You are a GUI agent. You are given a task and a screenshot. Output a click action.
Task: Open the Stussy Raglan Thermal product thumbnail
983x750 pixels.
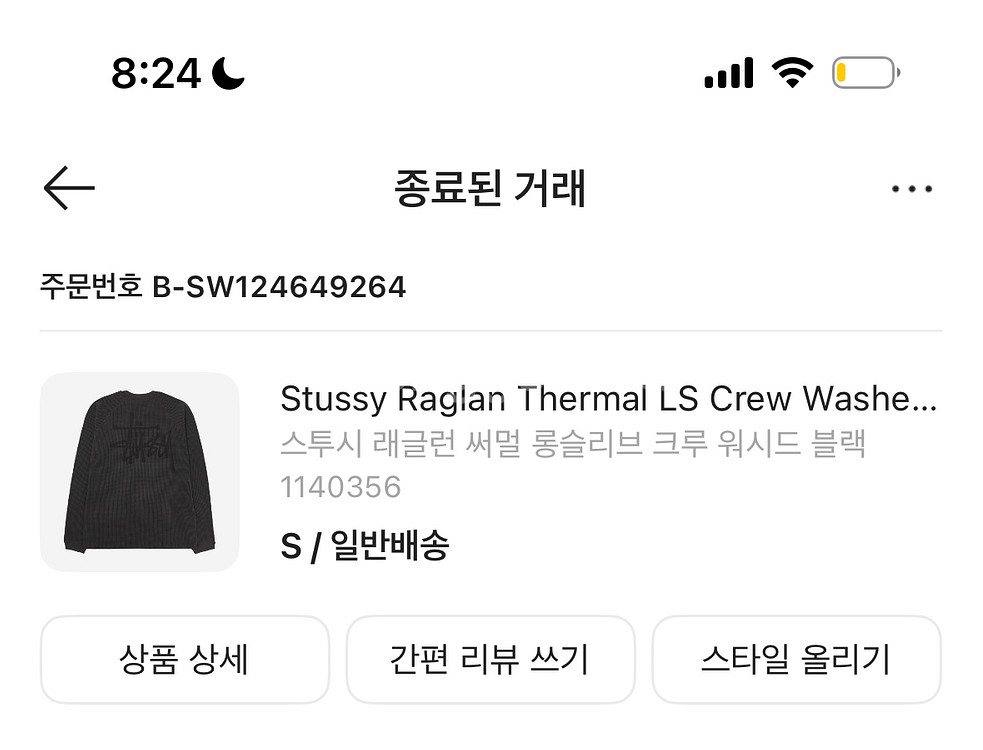(139, 472)
